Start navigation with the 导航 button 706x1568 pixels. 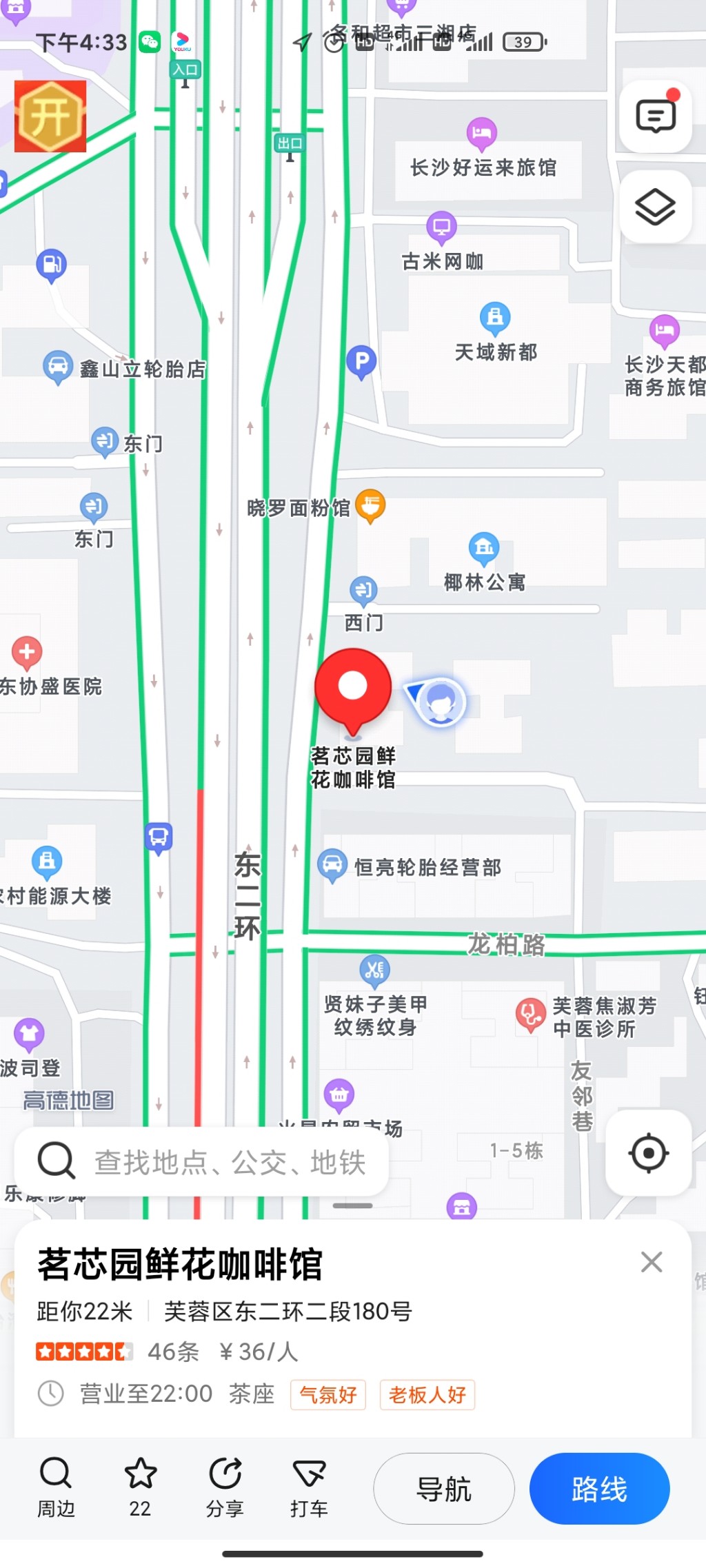(443, 1489)
